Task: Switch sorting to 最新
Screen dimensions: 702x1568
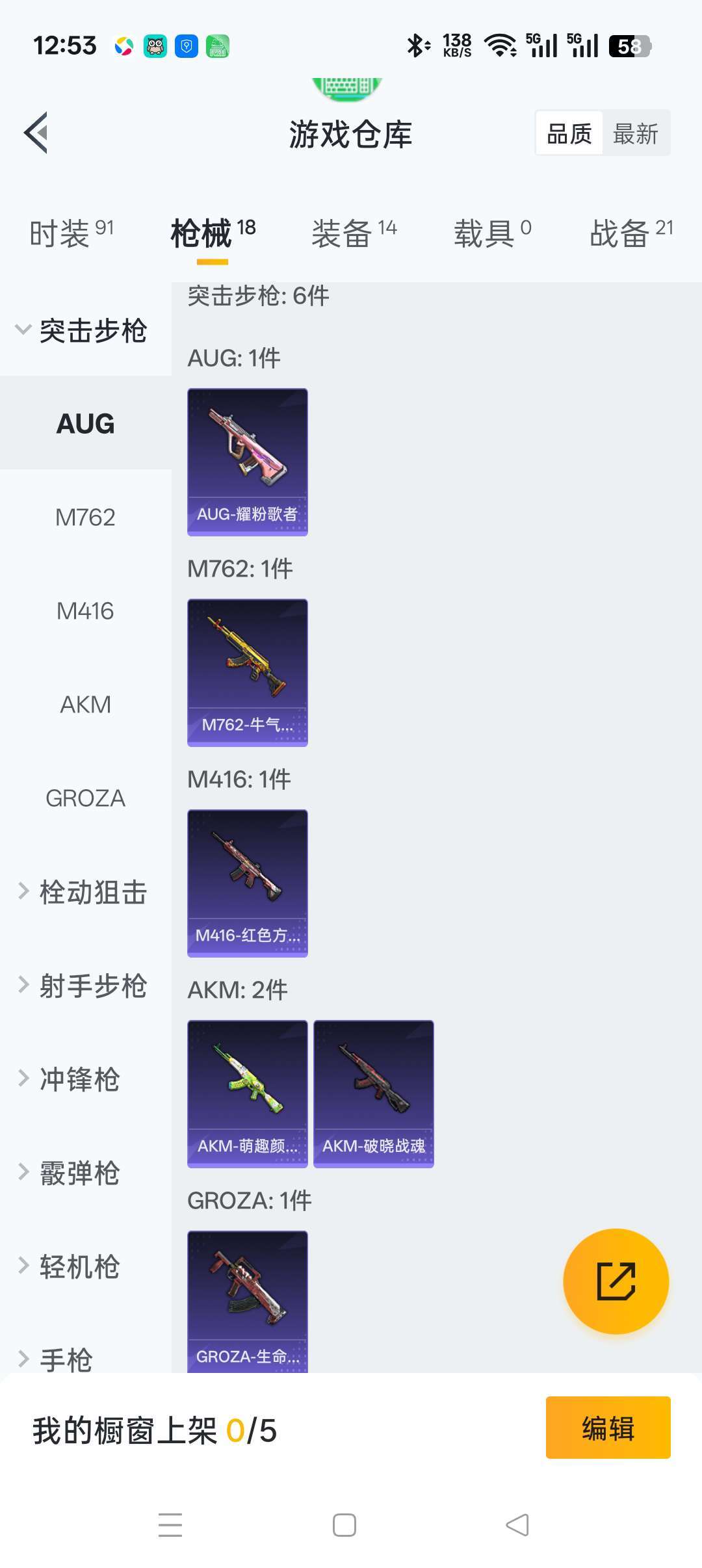Action: (x=636, y=133)
